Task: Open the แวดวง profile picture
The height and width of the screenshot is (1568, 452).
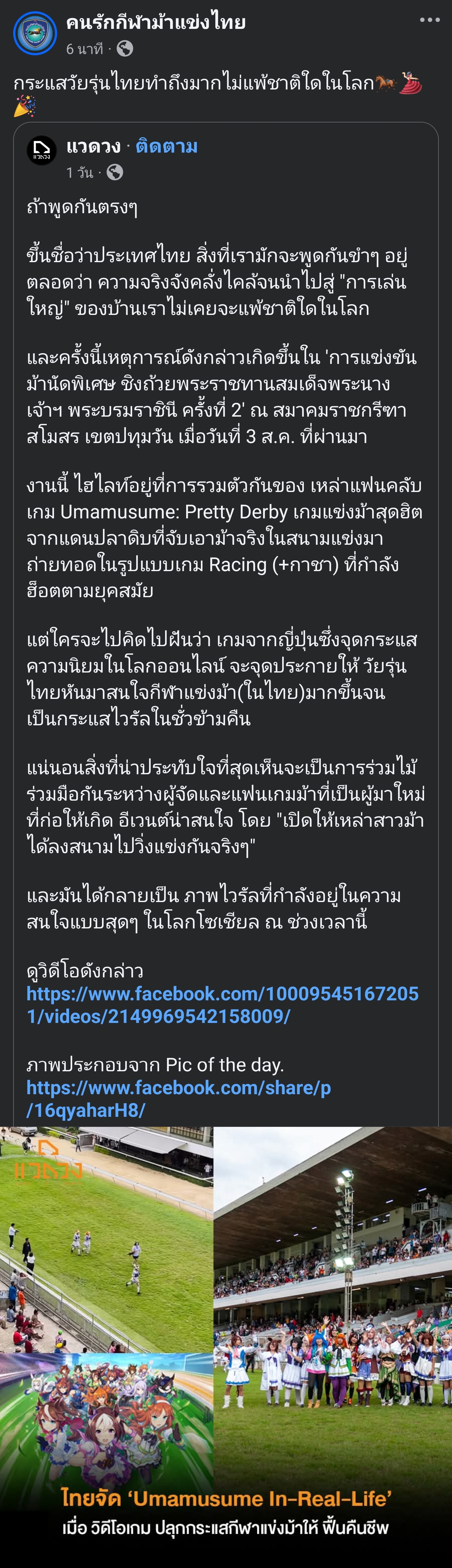Action: 41,150
